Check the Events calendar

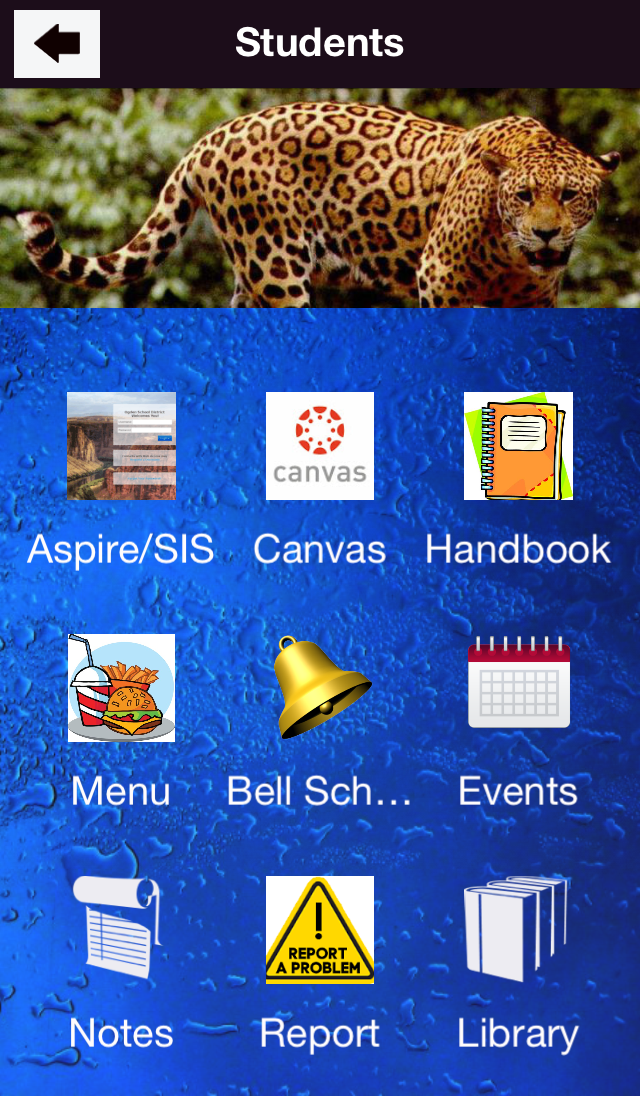pyautogui.click(x=518, y=688)
